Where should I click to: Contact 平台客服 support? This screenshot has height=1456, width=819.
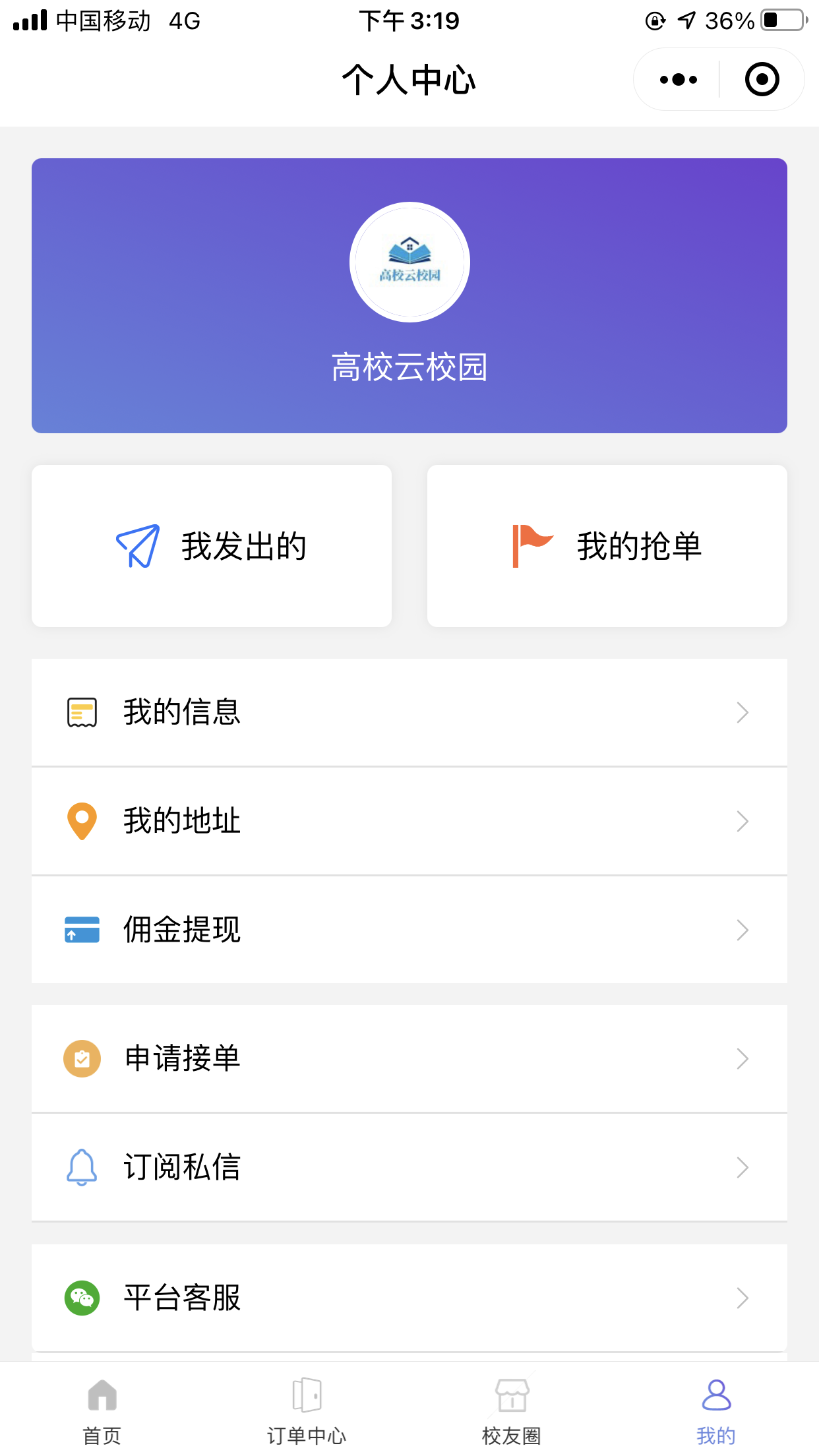point(409,1298)
